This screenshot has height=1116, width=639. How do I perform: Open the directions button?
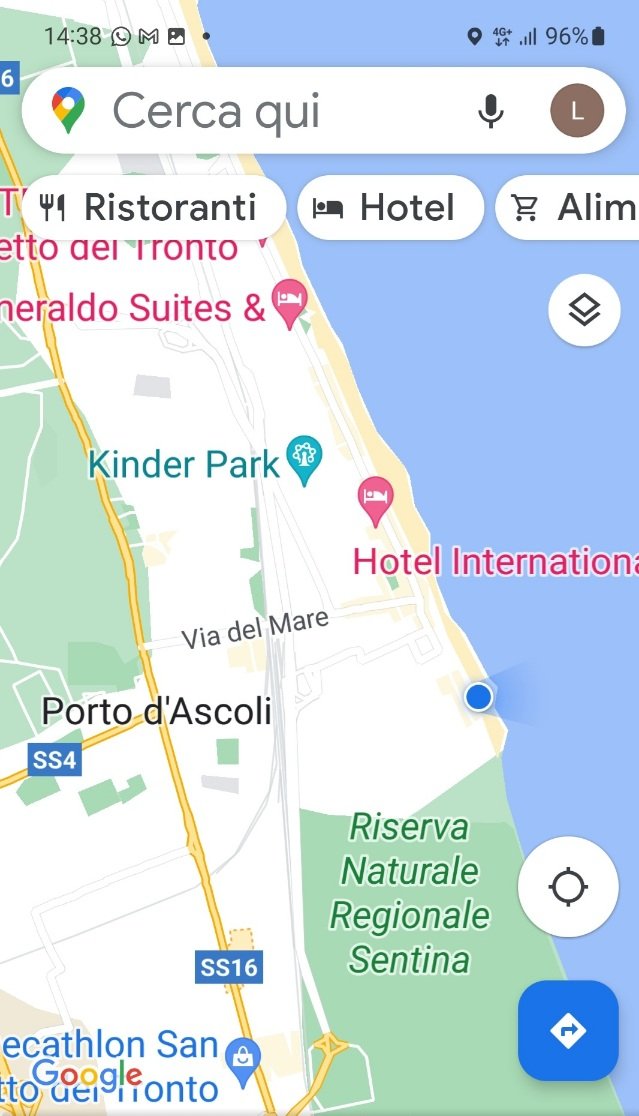(568, 1030)
